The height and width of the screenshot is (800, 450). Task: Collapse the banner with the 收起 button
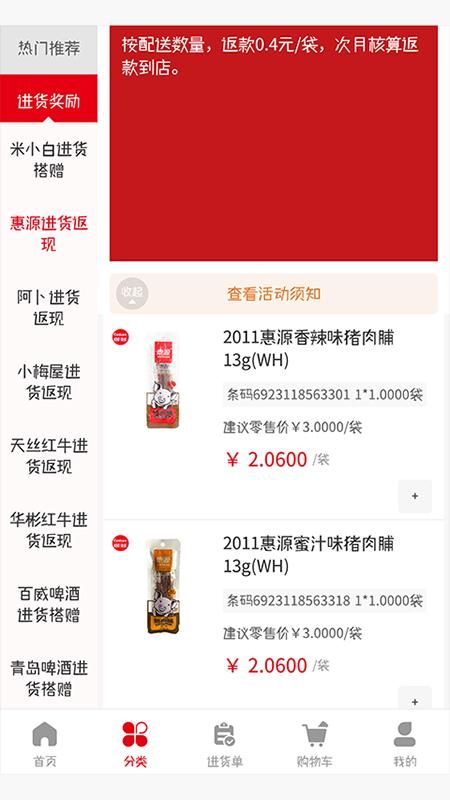(132, 293)
